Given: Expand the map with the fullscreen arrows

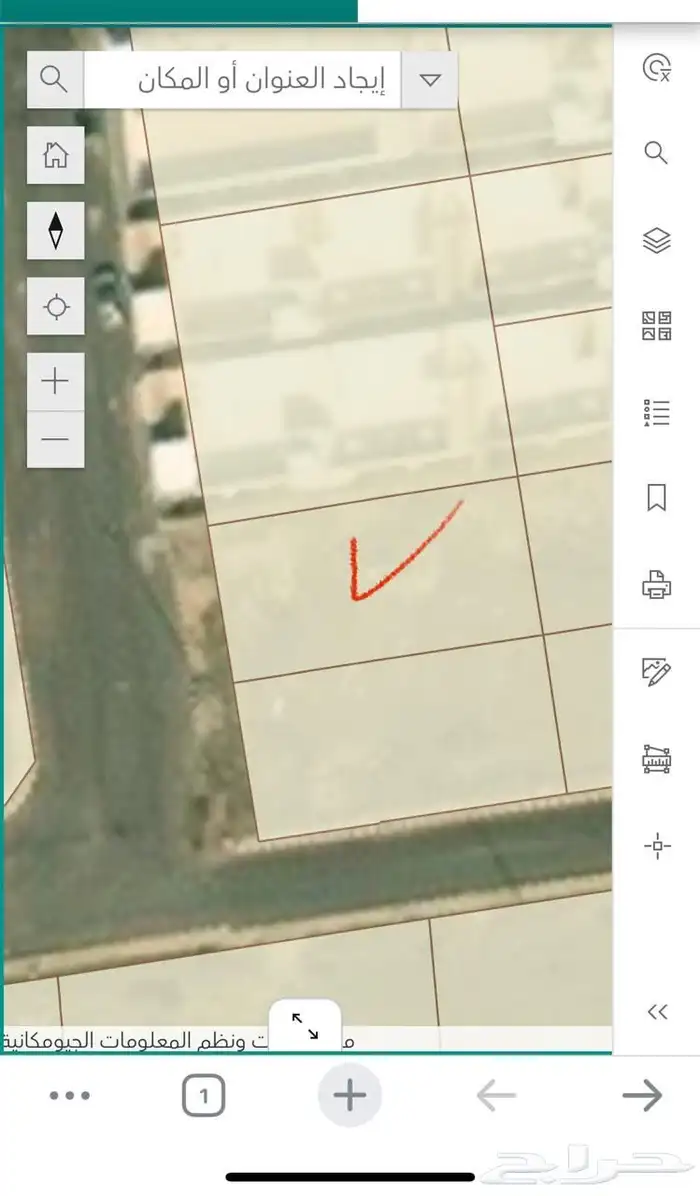Looking at the screenshot, I should tap(305, 1026).
